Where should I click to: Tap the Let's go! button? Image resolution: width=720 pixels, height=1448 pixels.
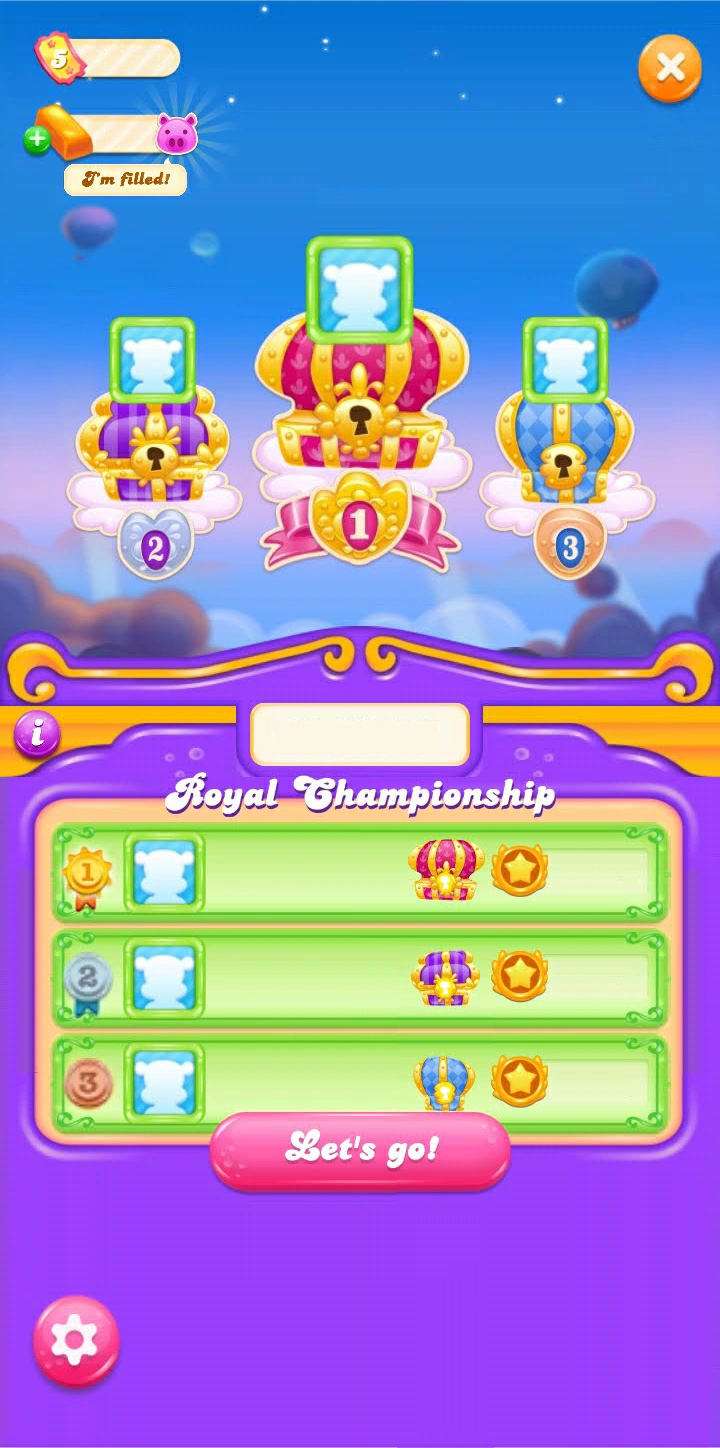[x=360, y=1150]
